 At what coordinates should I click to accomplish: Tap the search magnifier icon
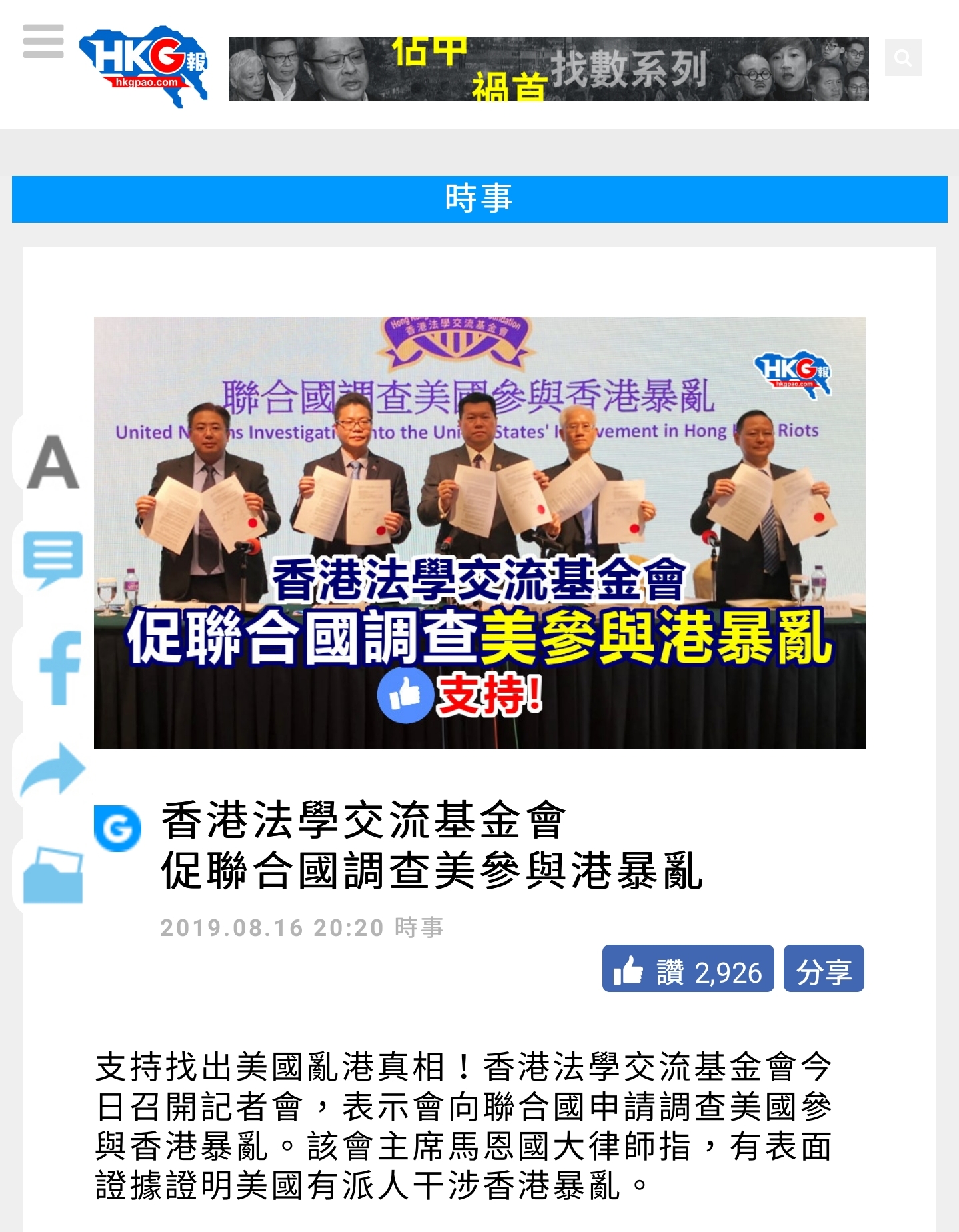point(903,58)
